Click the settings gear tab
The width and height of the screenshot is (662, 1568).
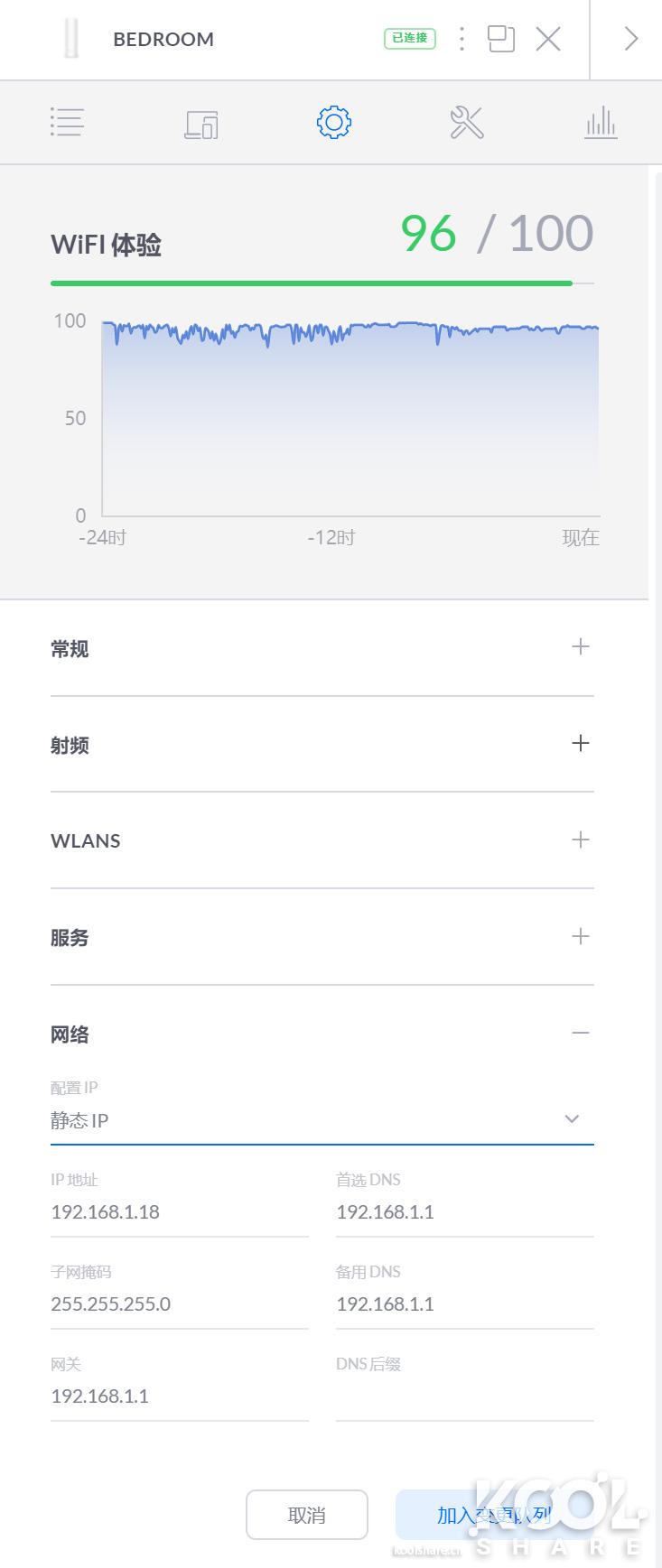[333, 123]
